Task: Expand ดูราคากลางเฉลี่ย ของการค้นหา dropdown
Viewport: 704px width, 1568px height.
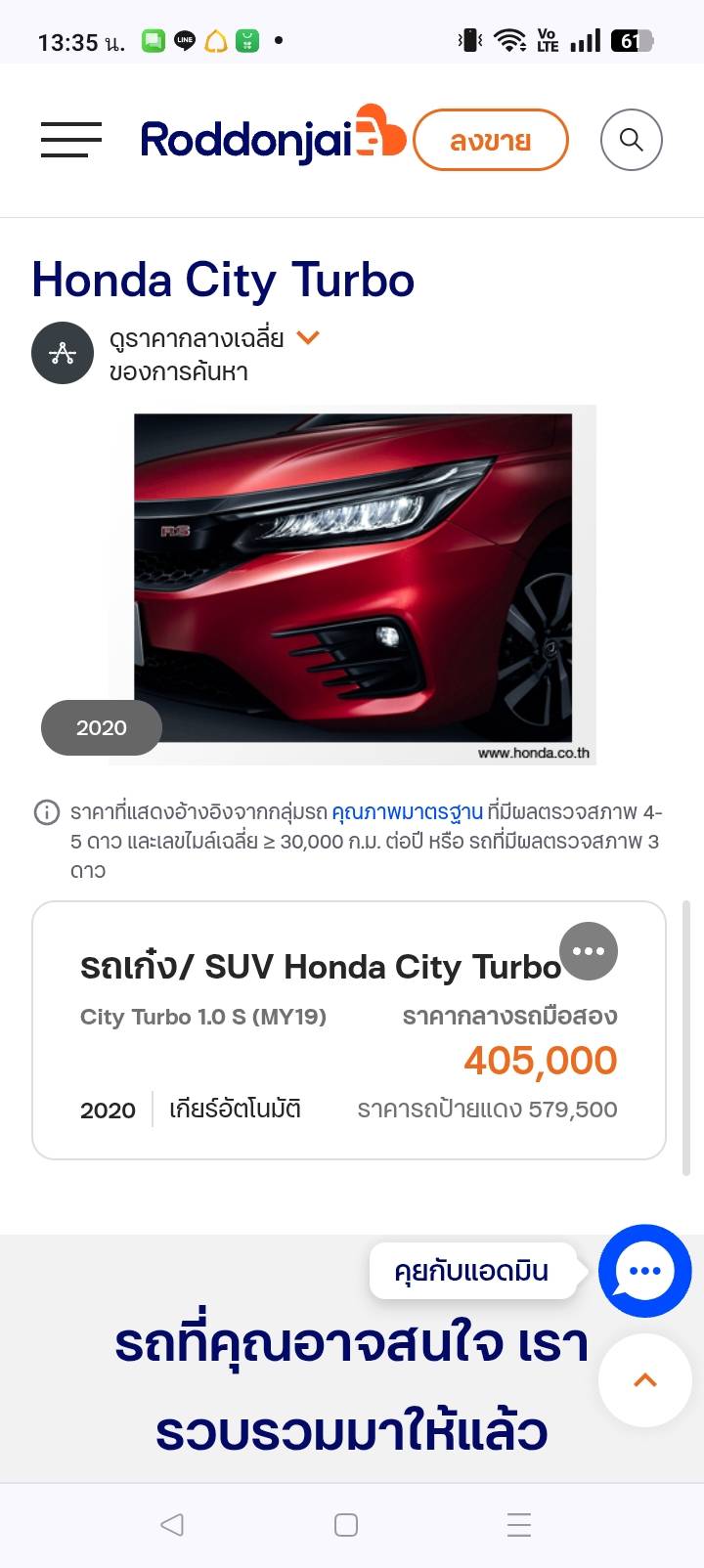Action: (x=308, y=338)
